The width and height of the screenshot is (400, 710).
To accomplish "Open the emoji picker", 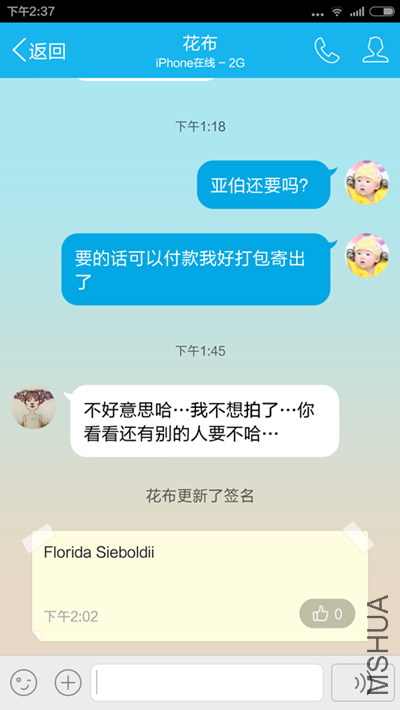I will [24, 681].
